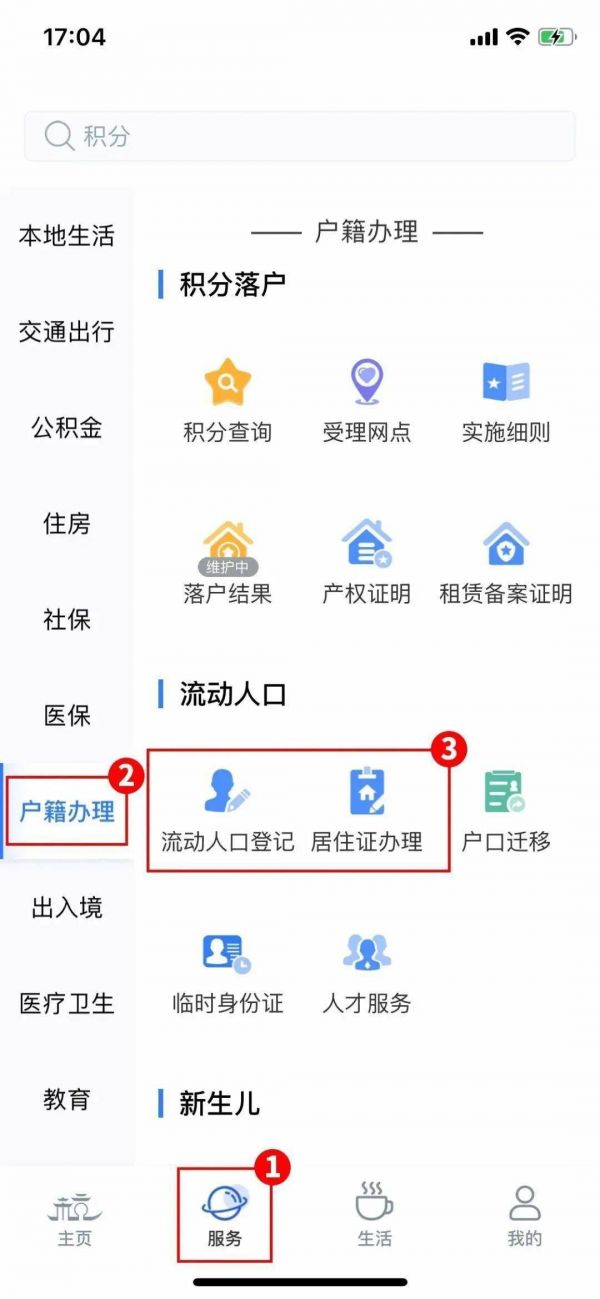600x1299 pixels.
Task: Open the 公积金 category
Action: coord(67,428)
